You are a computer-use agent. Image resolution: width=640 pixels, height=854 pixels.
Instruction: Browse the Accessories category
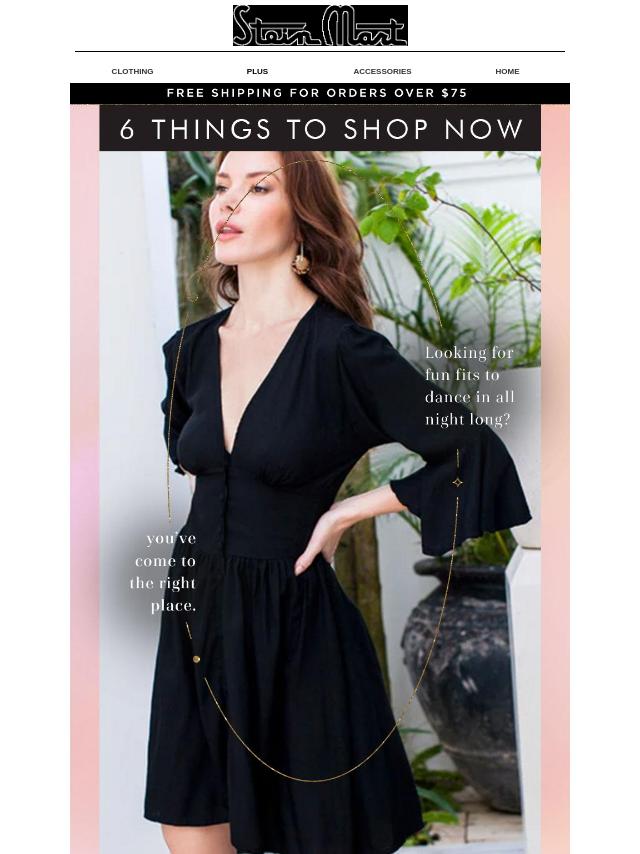coord(382,72)
